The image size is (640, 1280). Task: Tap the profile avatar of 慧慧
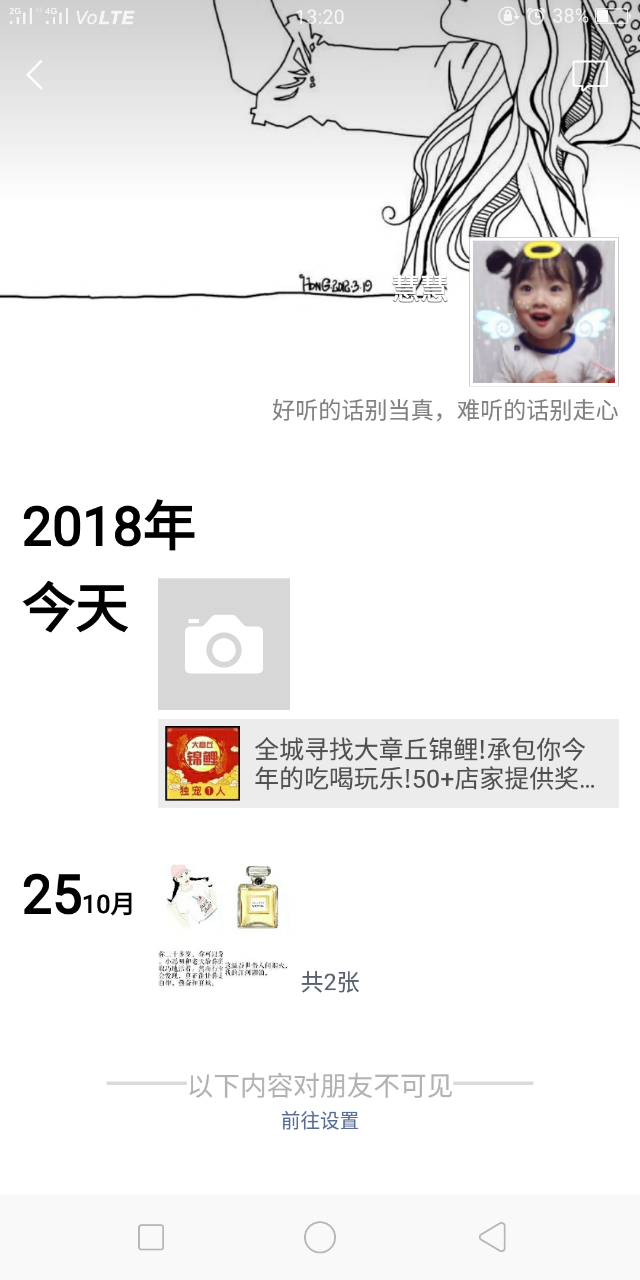(x=544, y=312)
